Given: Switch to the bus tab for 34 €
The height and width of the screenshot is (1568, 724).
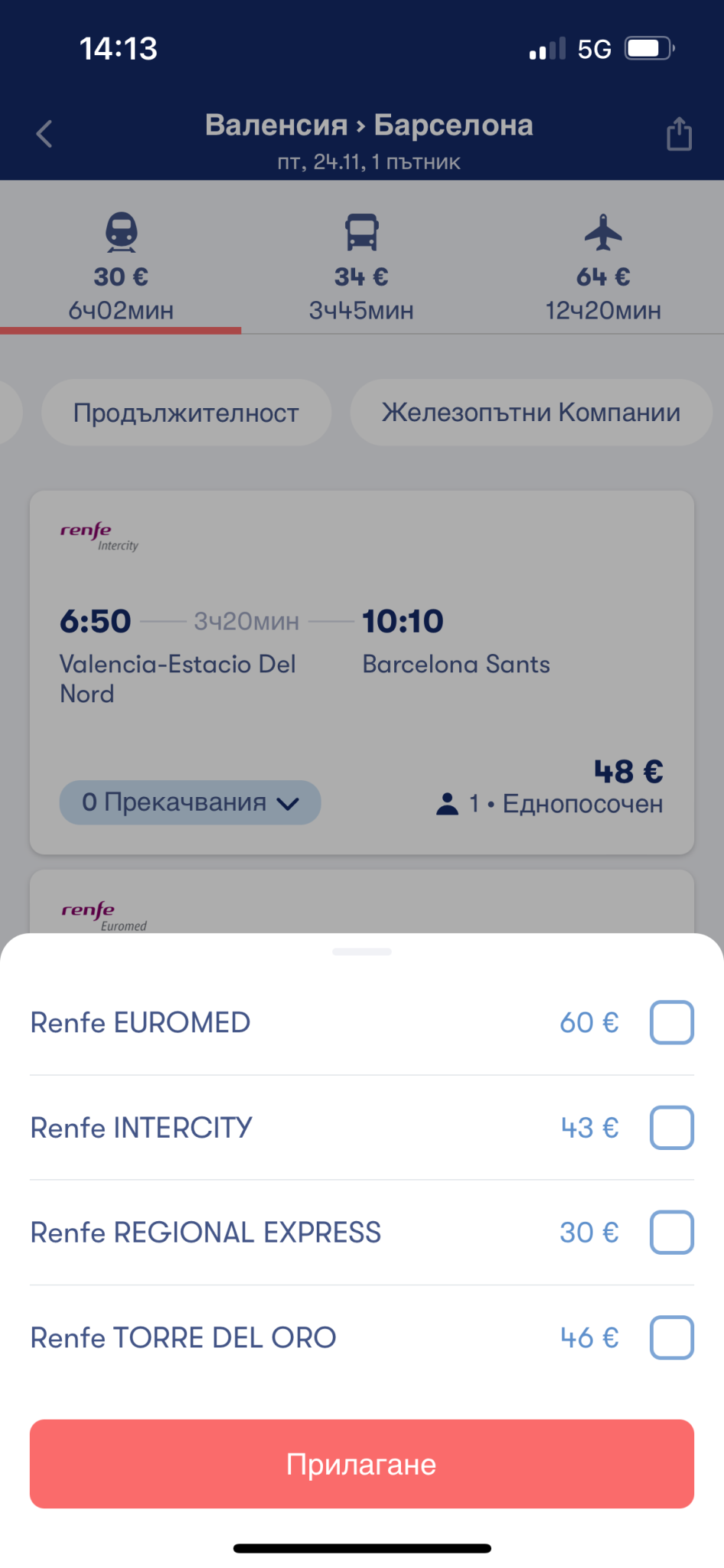Looking at the screenshot, I should (x=361, y=268).
